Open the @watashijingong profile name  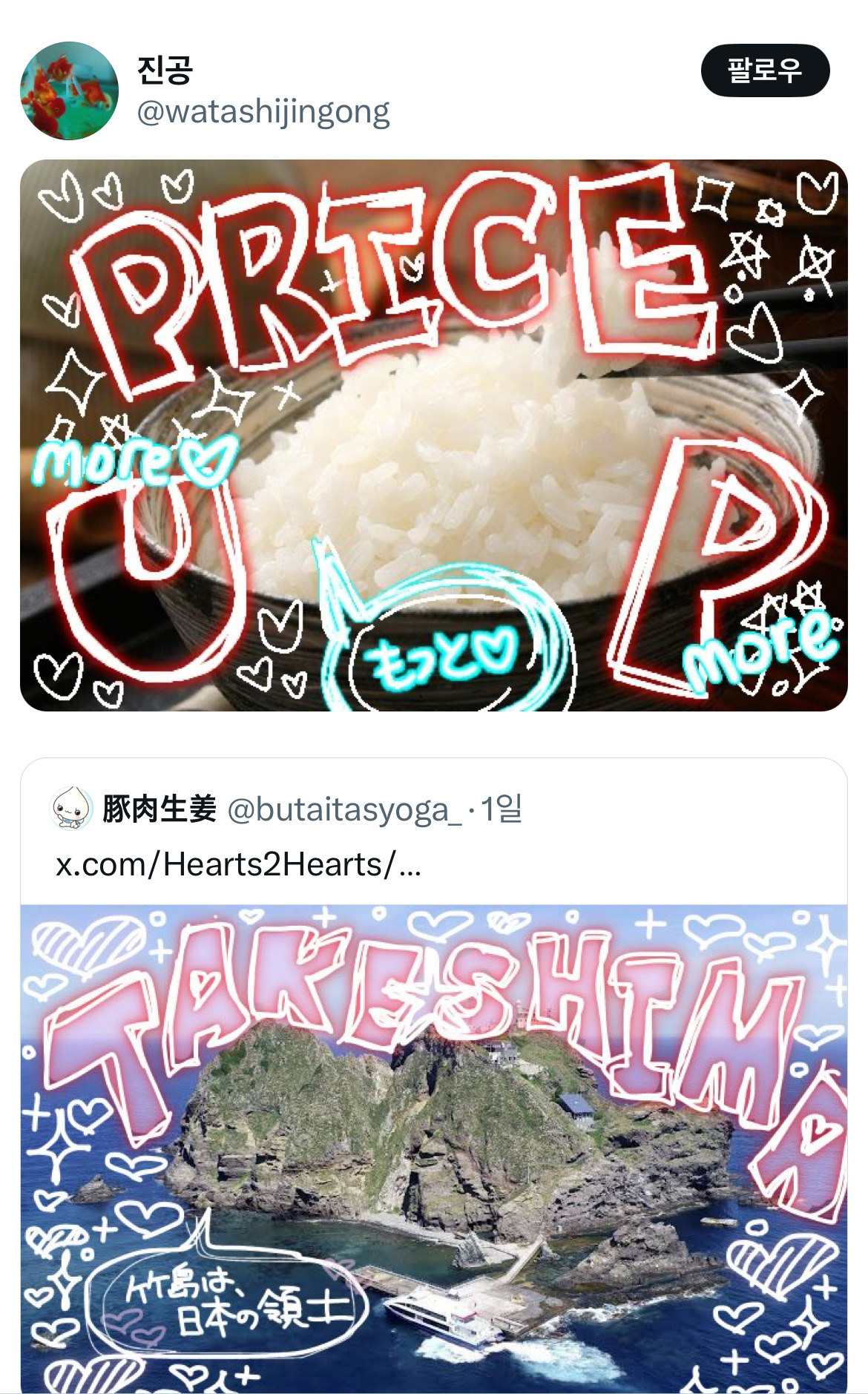263,111
